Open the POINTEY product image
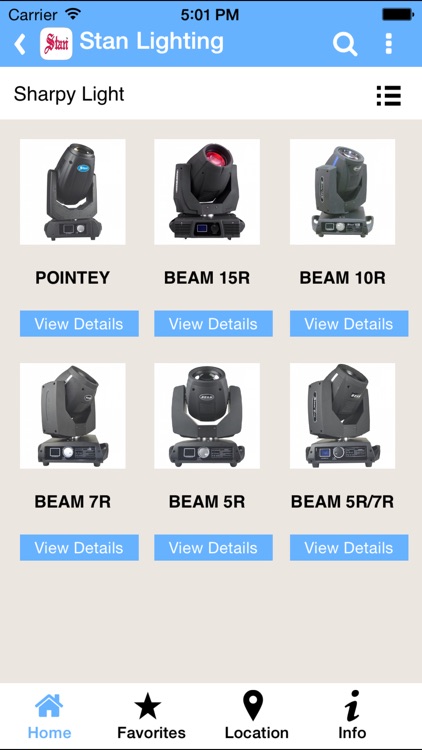Screen dimensions: 422x750 pos(73,192)
